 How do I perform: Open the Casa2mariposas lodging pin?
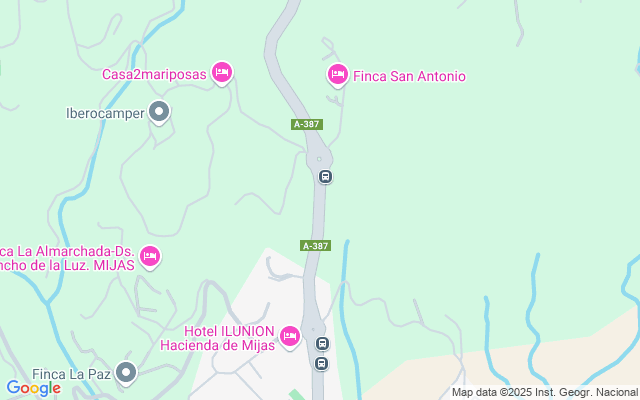[222, 72]
